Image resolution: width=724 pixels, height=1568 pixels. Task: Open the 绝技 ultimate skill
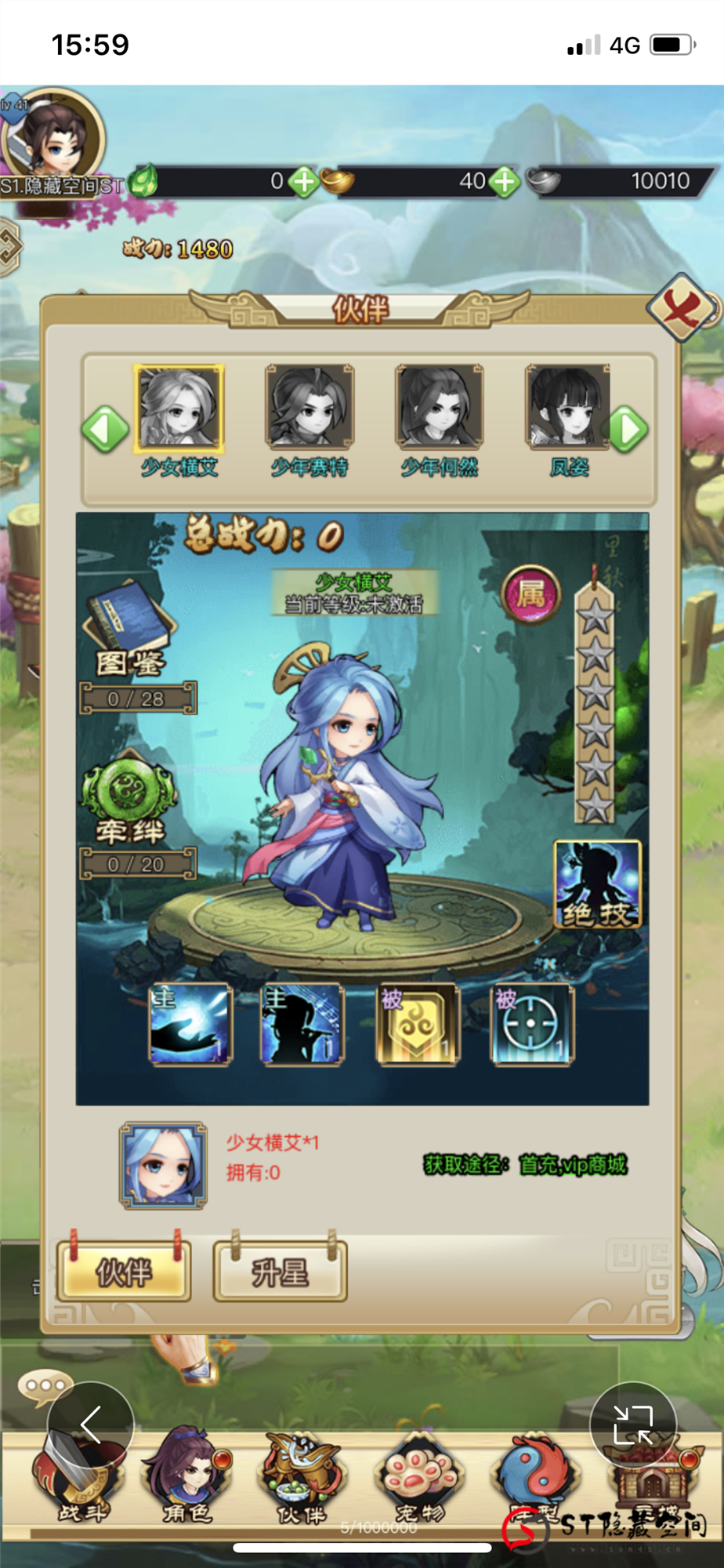597,885
